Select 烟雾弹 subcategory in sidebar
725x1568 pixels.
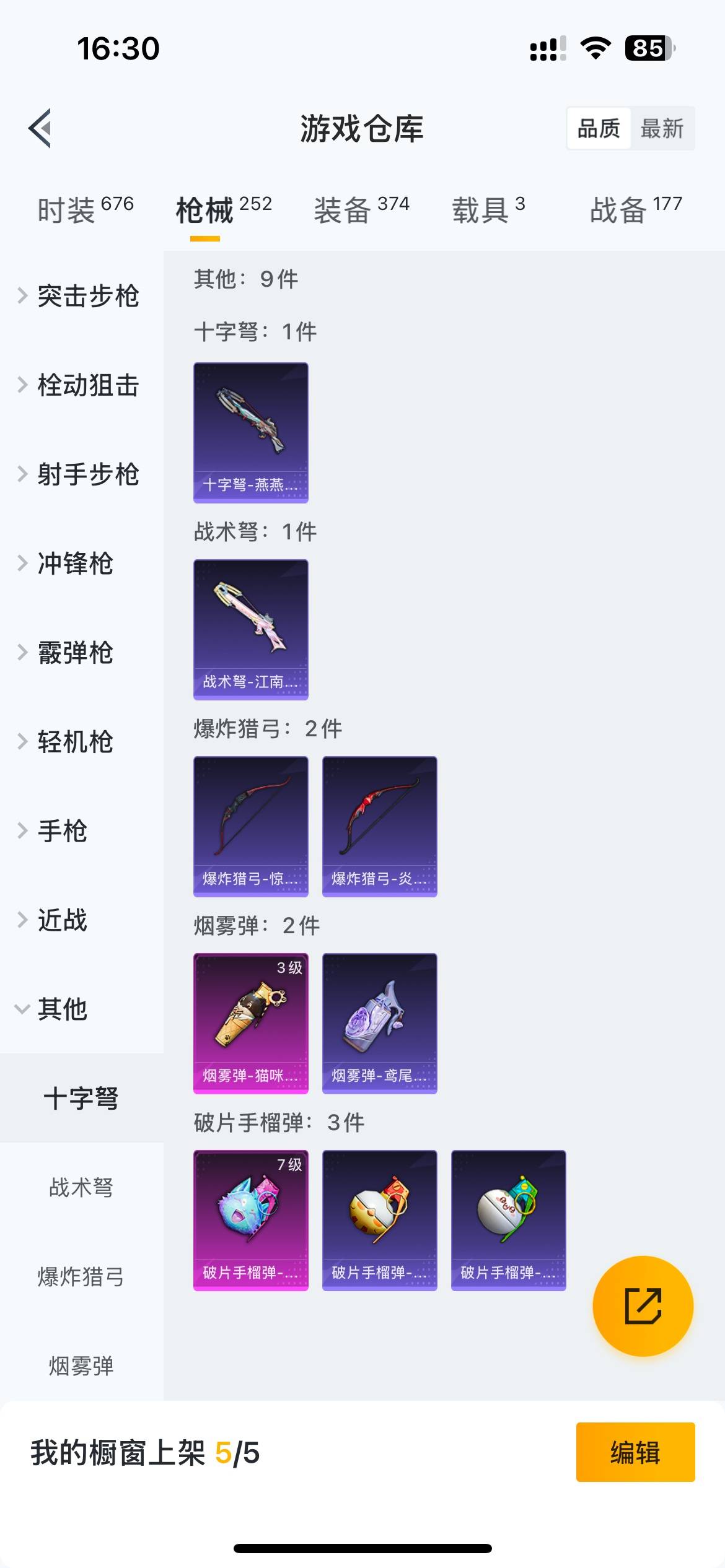coord(81,1366)
